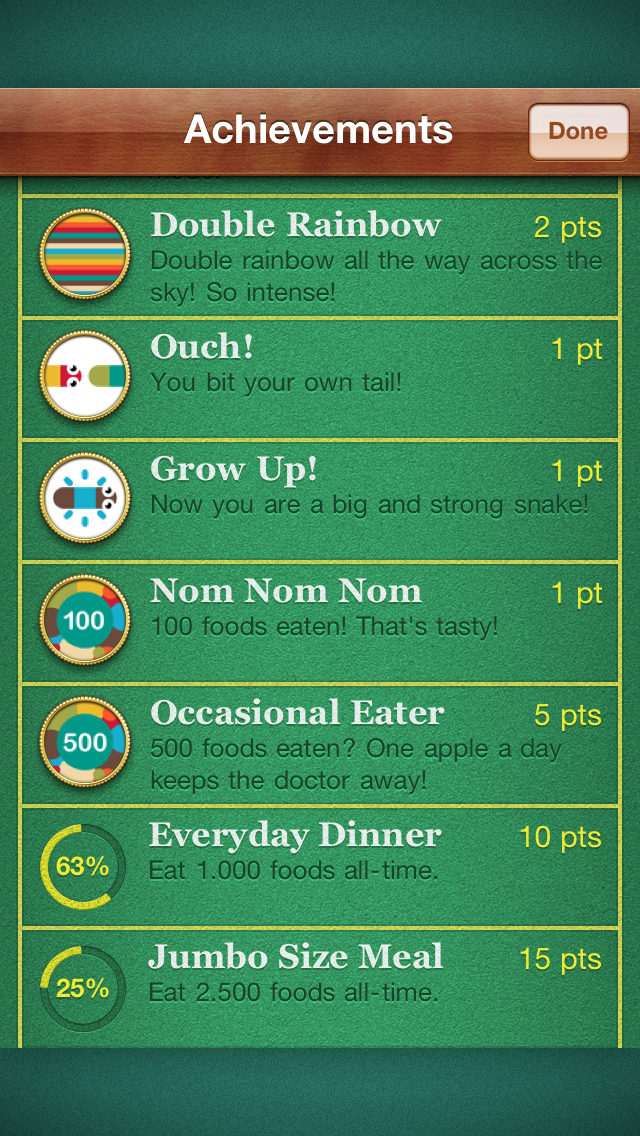View the Grow Up! achievement
This screenshot has width=640, height=1136.
pos(320,500)
